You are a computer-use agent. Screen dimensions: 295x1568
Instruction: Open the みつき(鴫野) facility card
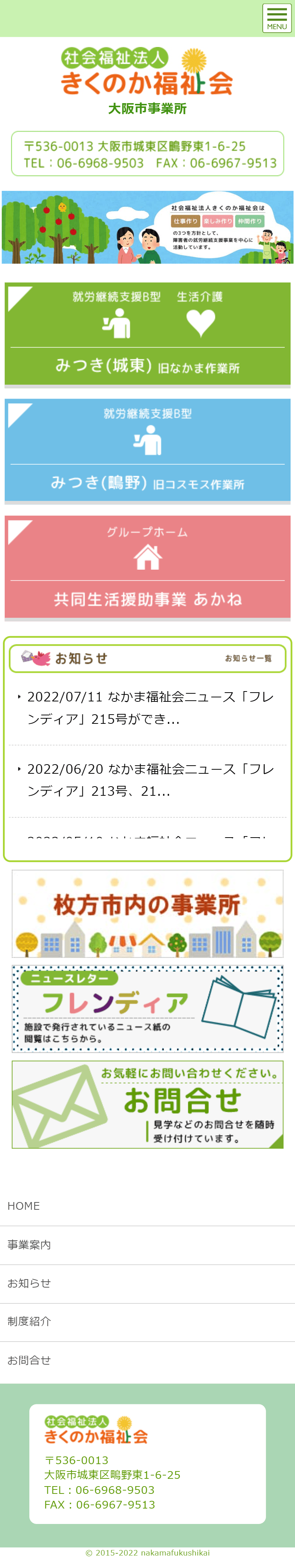click(x=147, y=450)
